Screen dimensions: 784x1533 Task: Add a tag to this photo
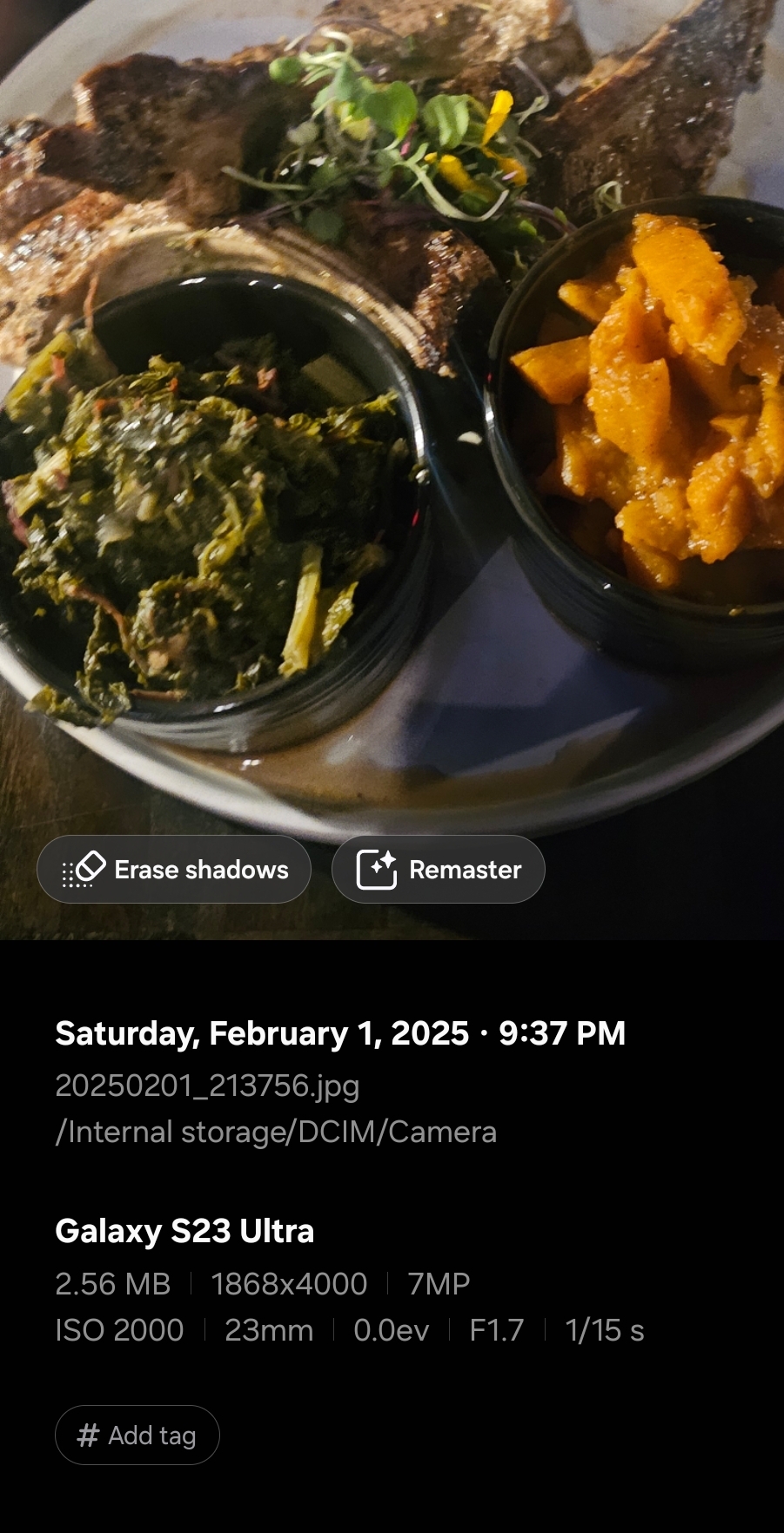click(137, 1436)
